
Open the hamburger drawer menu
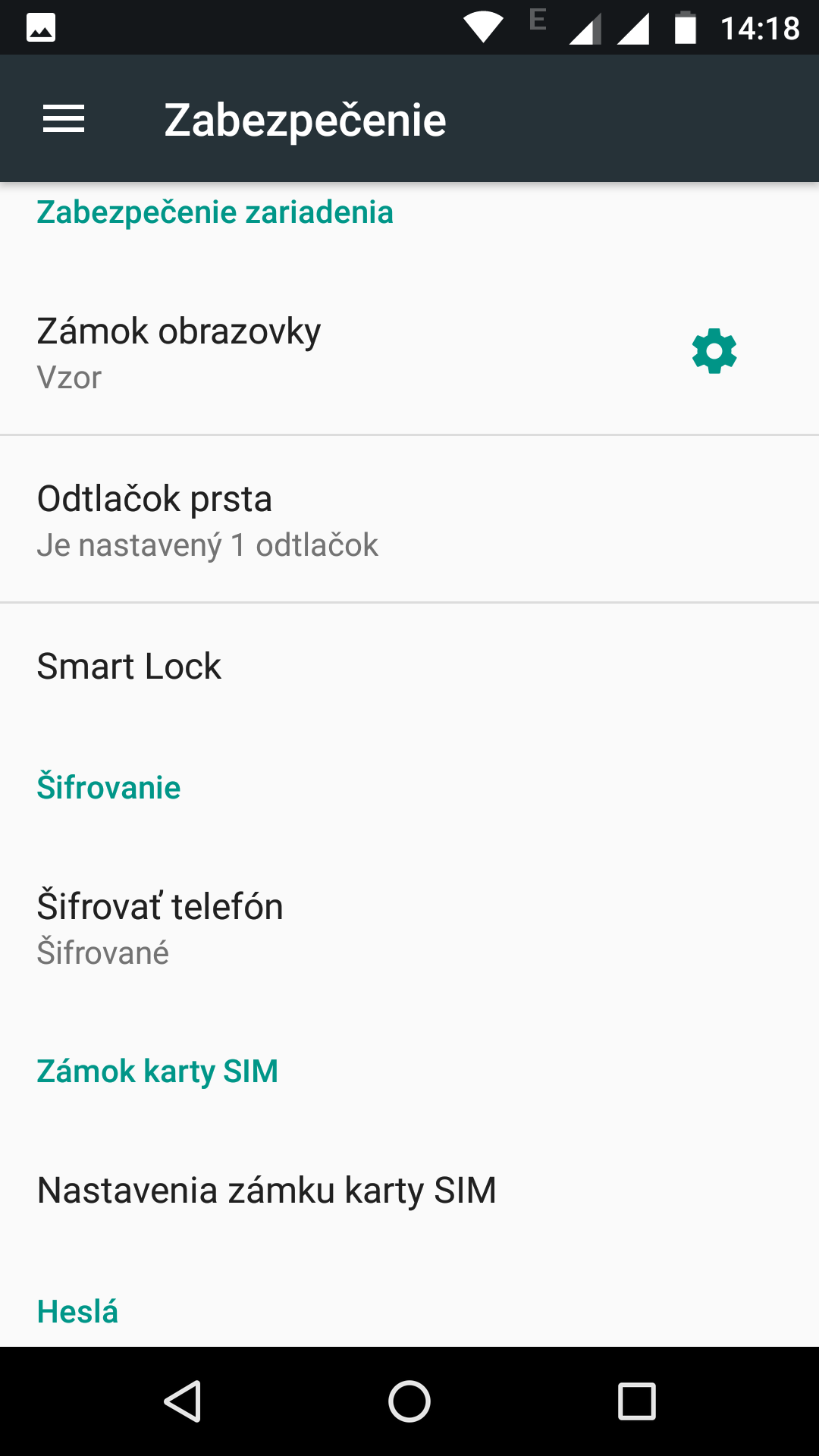64,119
